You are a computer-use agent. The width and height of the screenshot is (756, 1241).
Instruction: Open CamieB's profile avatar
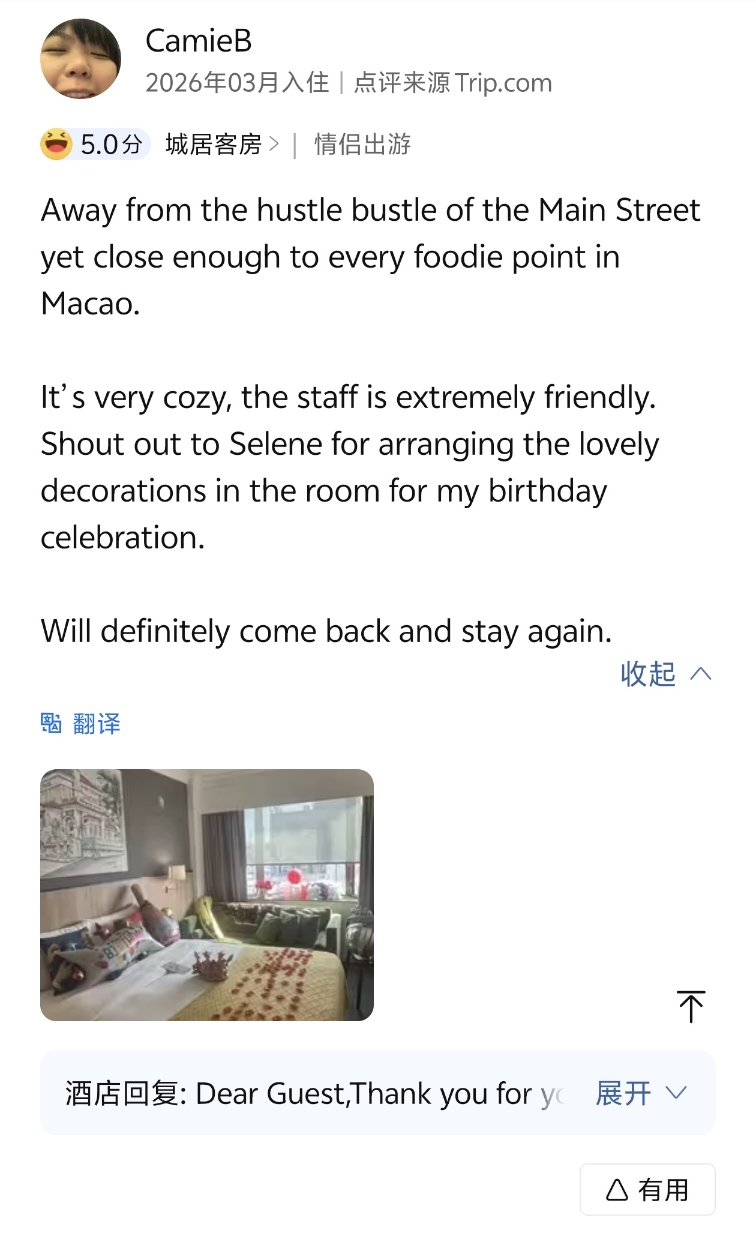click(x=80, y=58)
